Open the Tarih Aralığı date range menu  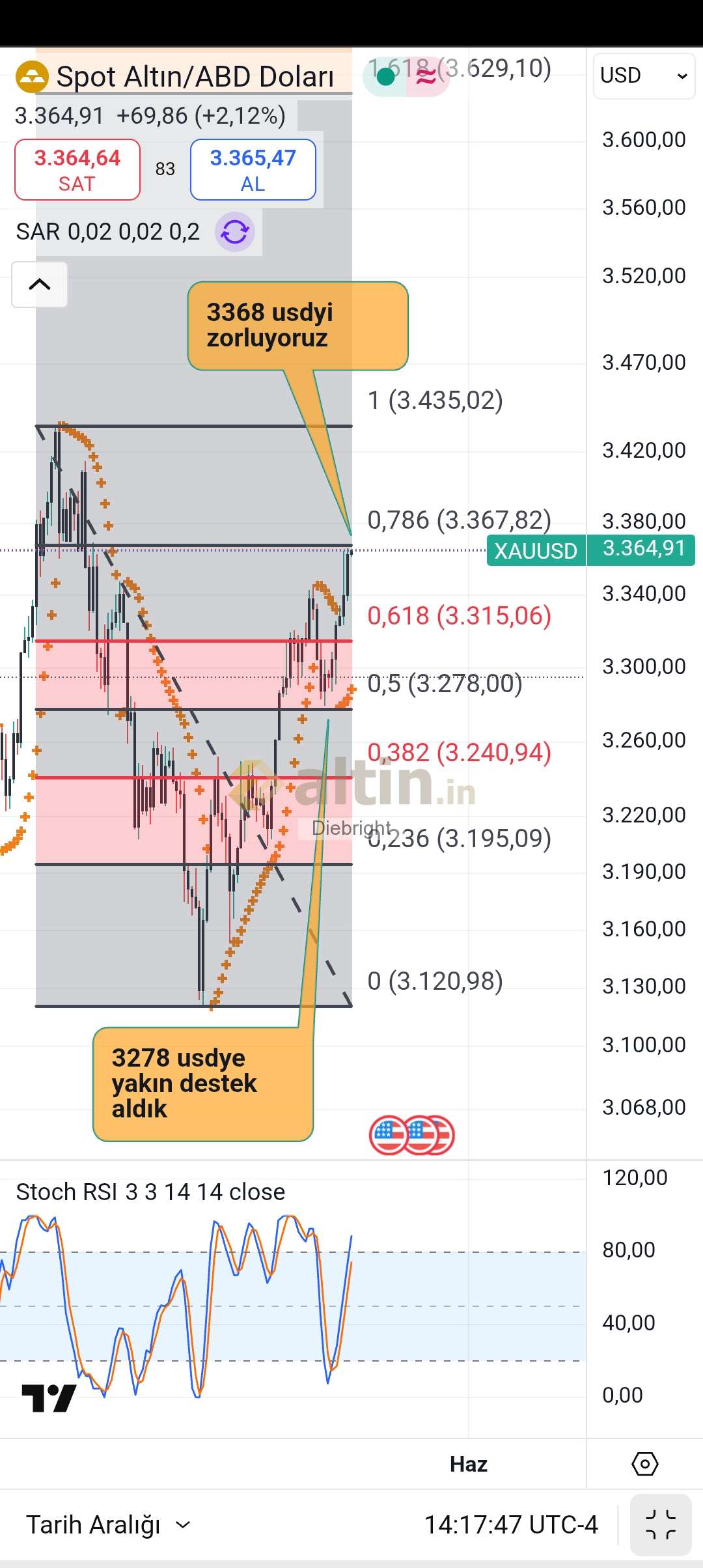coord(108,1524)
